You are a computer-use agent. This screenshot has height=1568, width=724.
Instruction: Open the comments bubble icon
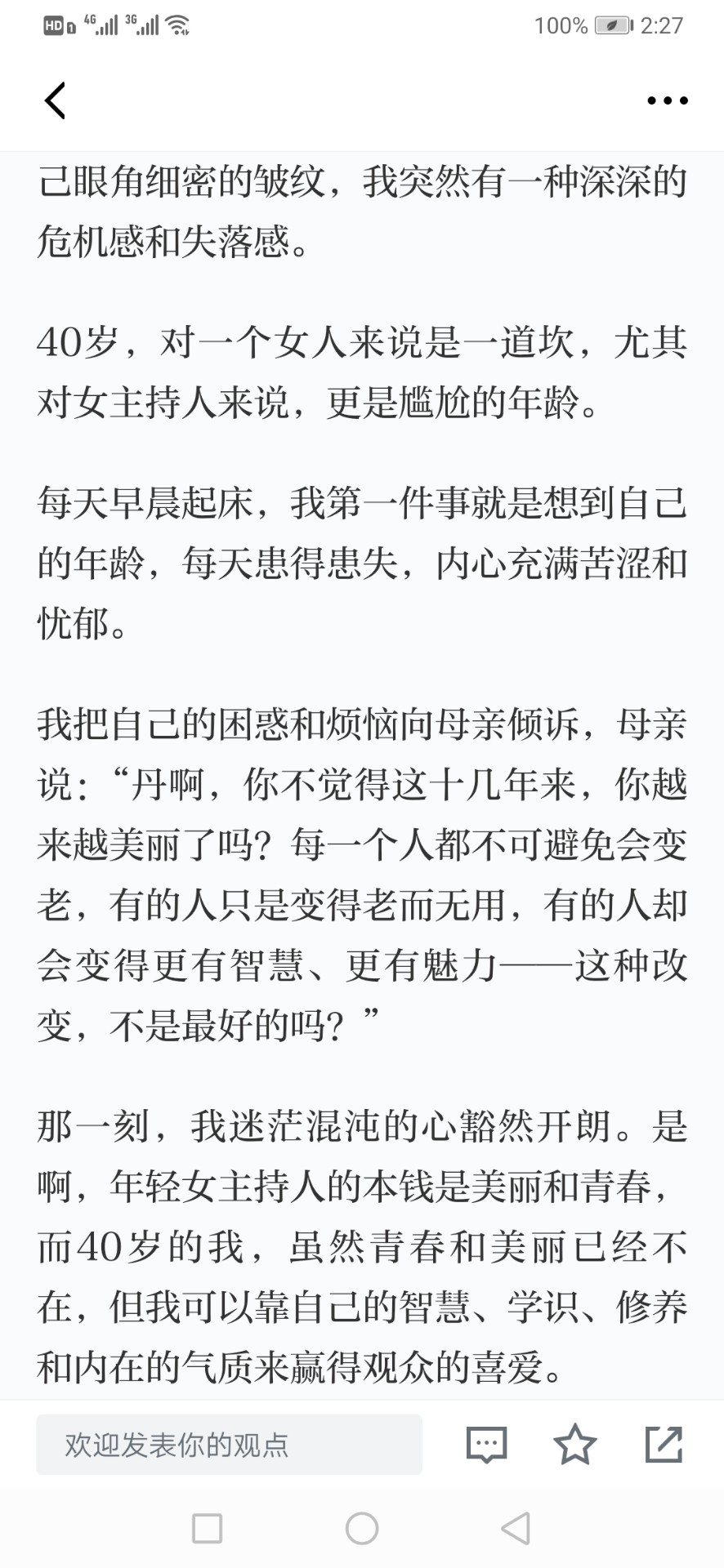[486, 1445]
